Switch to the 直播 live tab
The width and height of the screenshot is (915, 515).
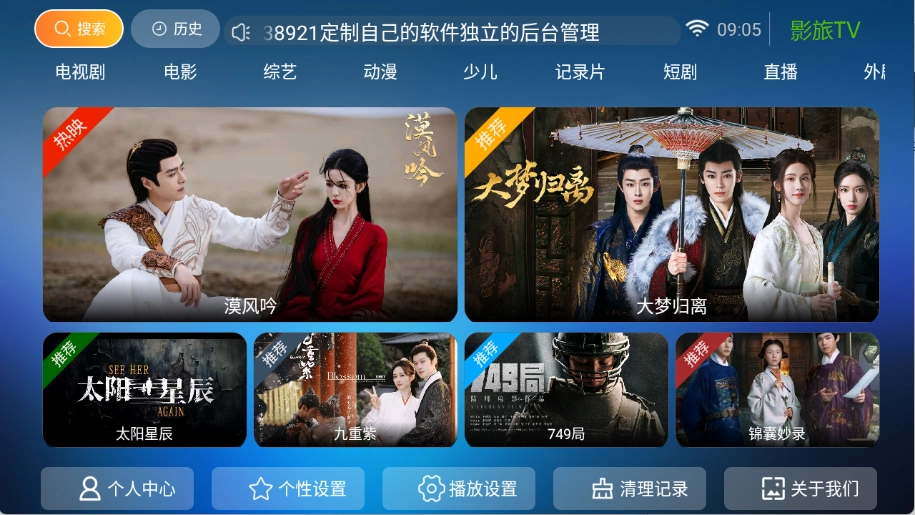coord(780,72)
